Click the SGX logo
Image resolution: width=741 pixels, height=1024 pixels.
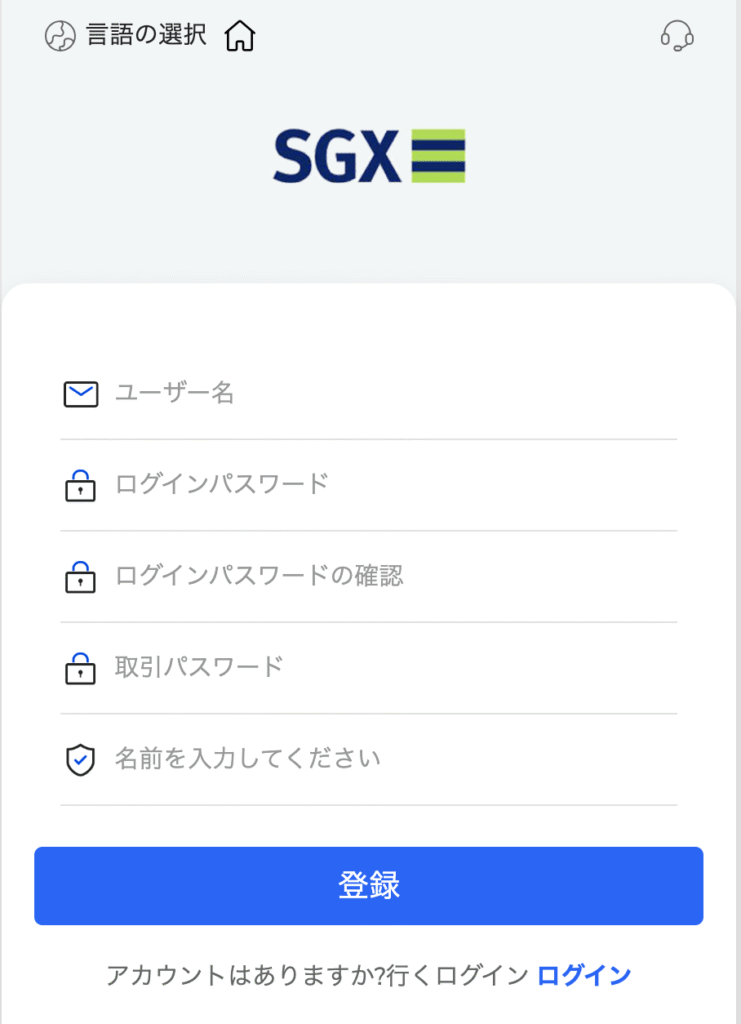coord(370,156)
